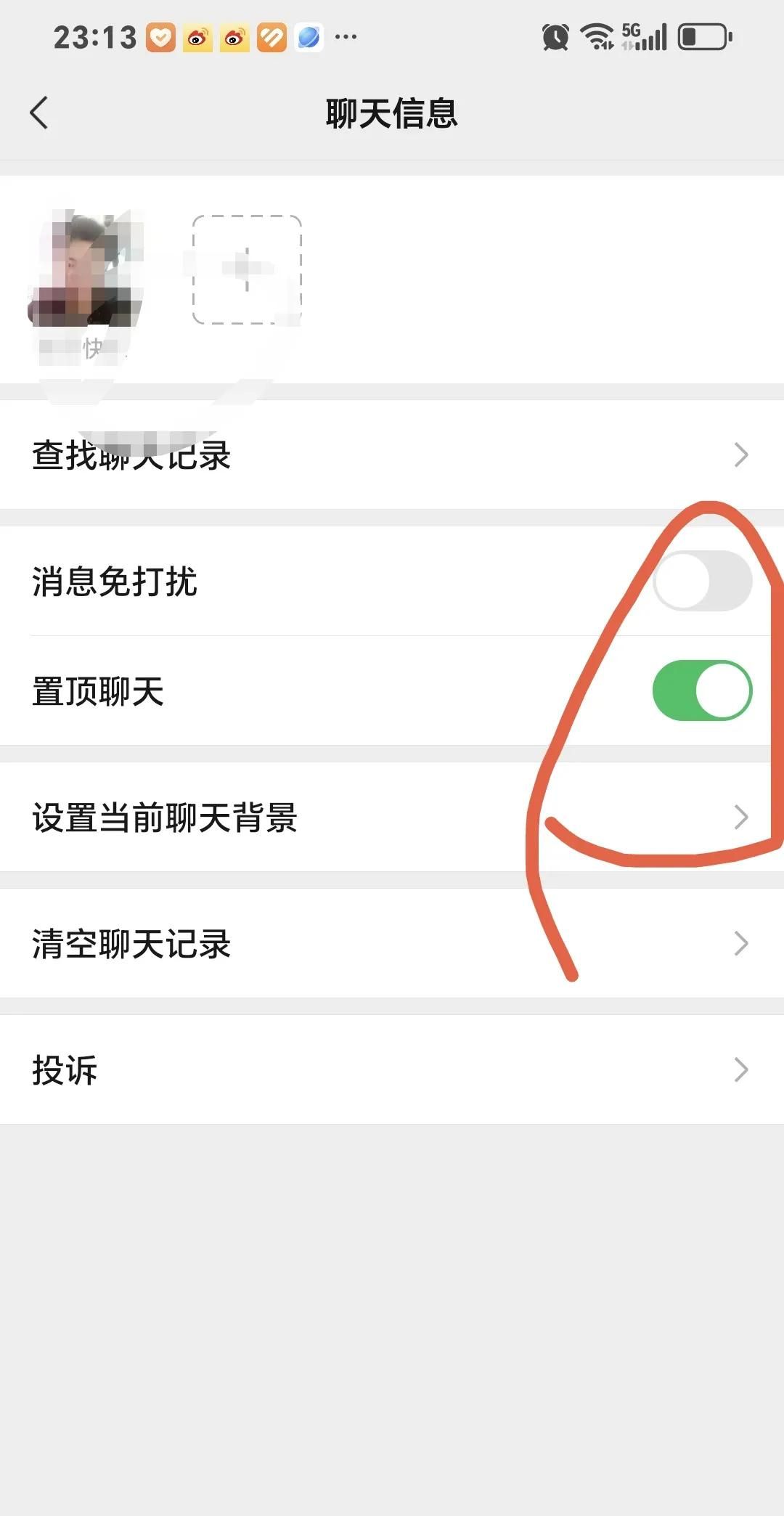The width and height of the screenshot is (784, 1516).
Task: Tap the ellipsis menu in the status bar
Action: 345,36
